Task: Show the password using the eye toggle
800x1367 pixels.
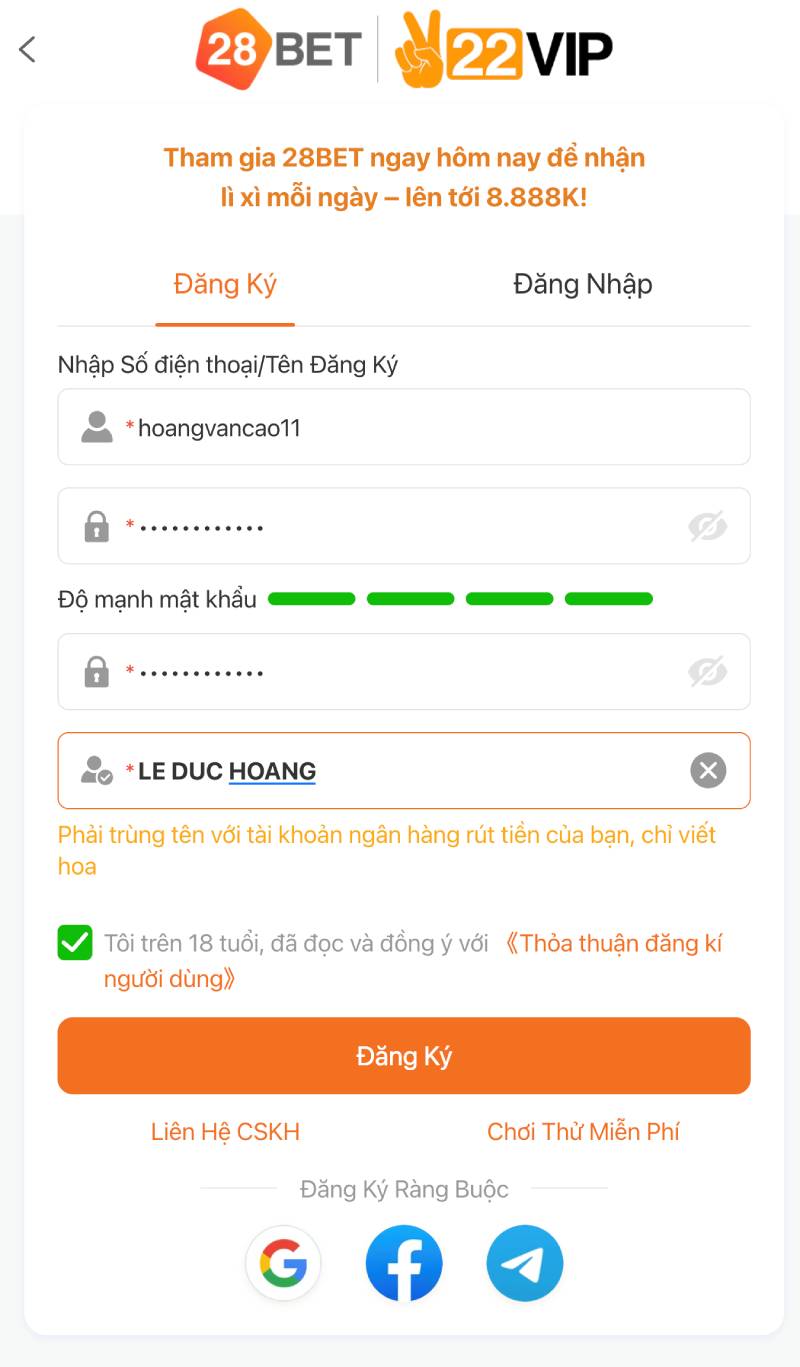Action: (x=709, y=526)
